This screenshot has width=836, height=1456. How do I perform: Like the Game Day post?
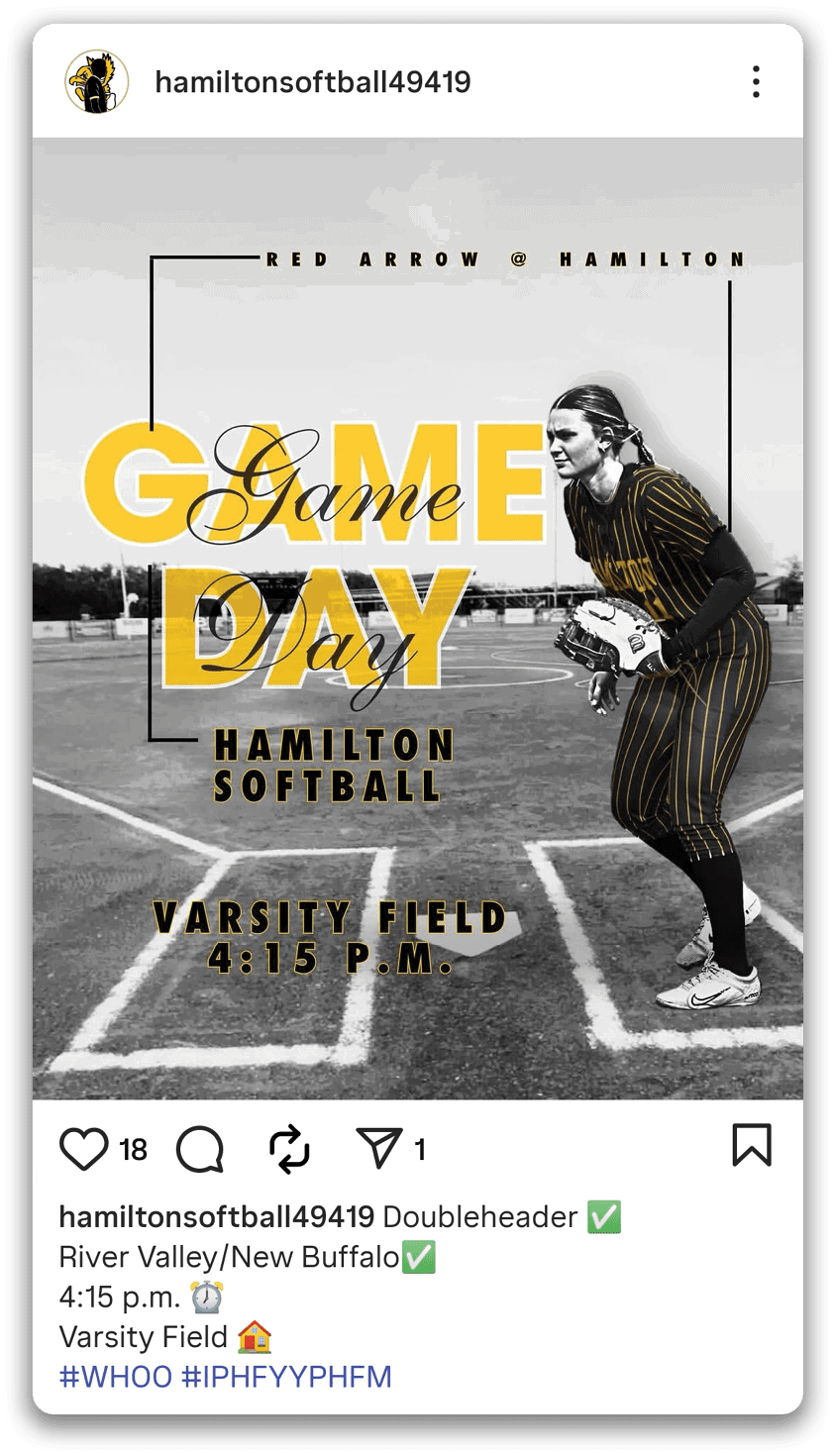point(84,1149)
